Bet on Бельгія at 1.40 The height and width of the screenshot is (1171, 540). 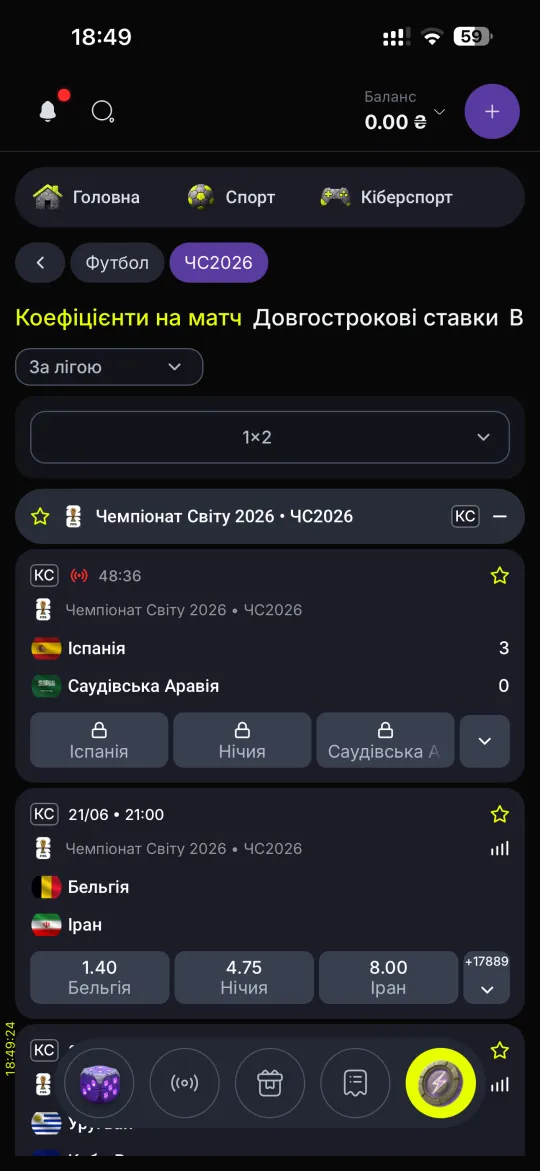99,977
